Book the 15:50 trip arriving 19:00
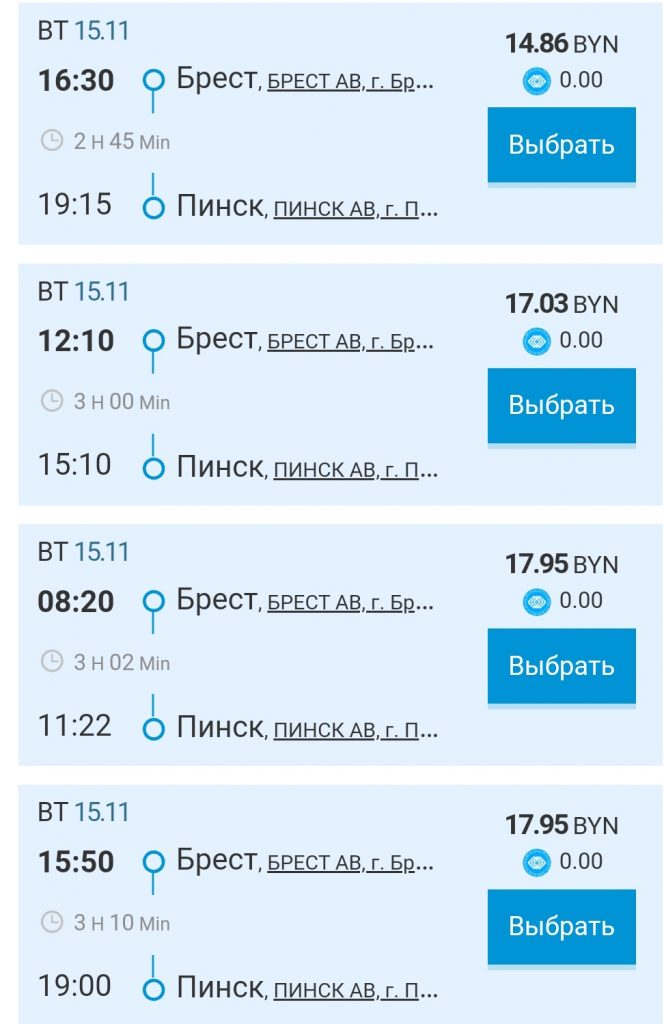Image resolution: width=664 pixels, height=1024 pixels. coord(561,927)
